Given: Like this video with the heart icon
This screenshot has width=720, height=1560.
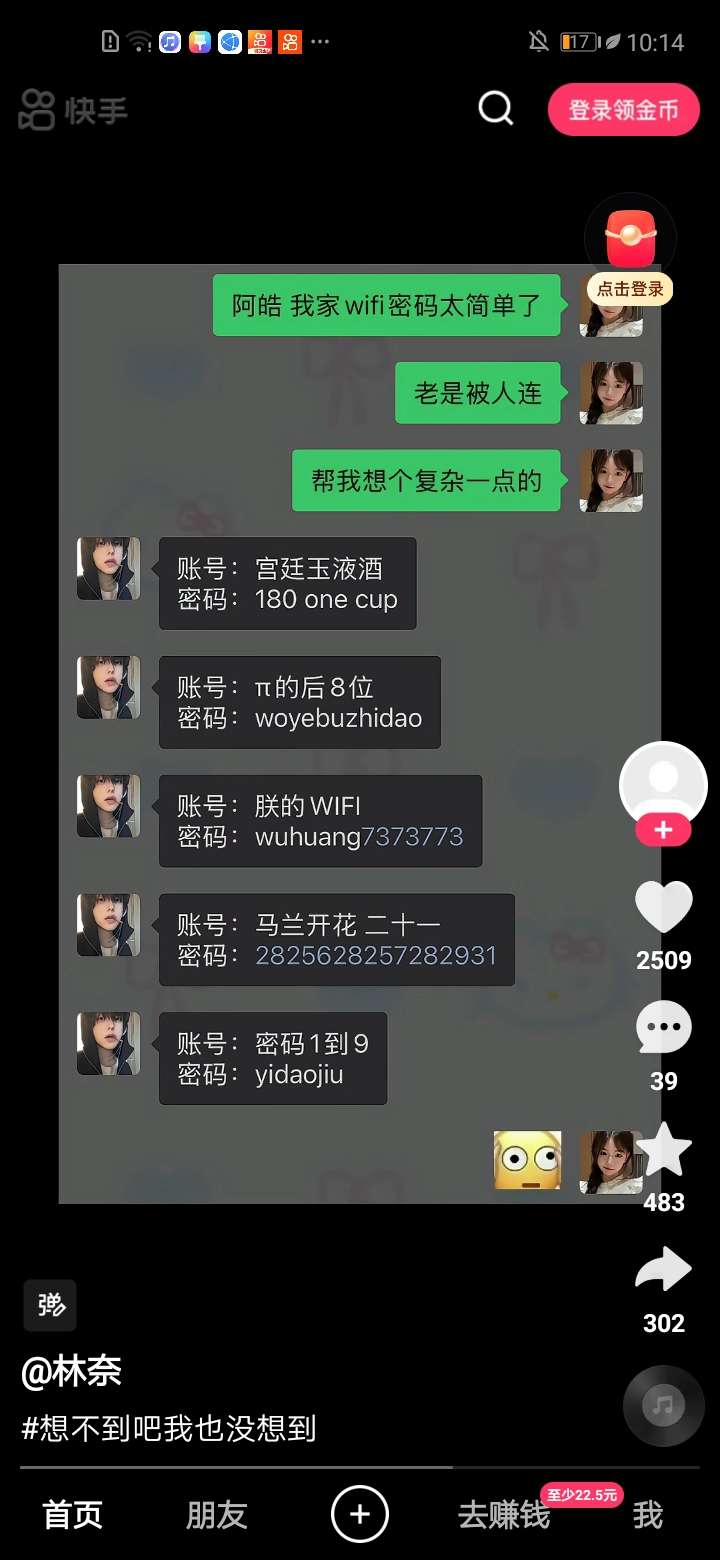Looking at the screenshot, I should click(664, 908).
